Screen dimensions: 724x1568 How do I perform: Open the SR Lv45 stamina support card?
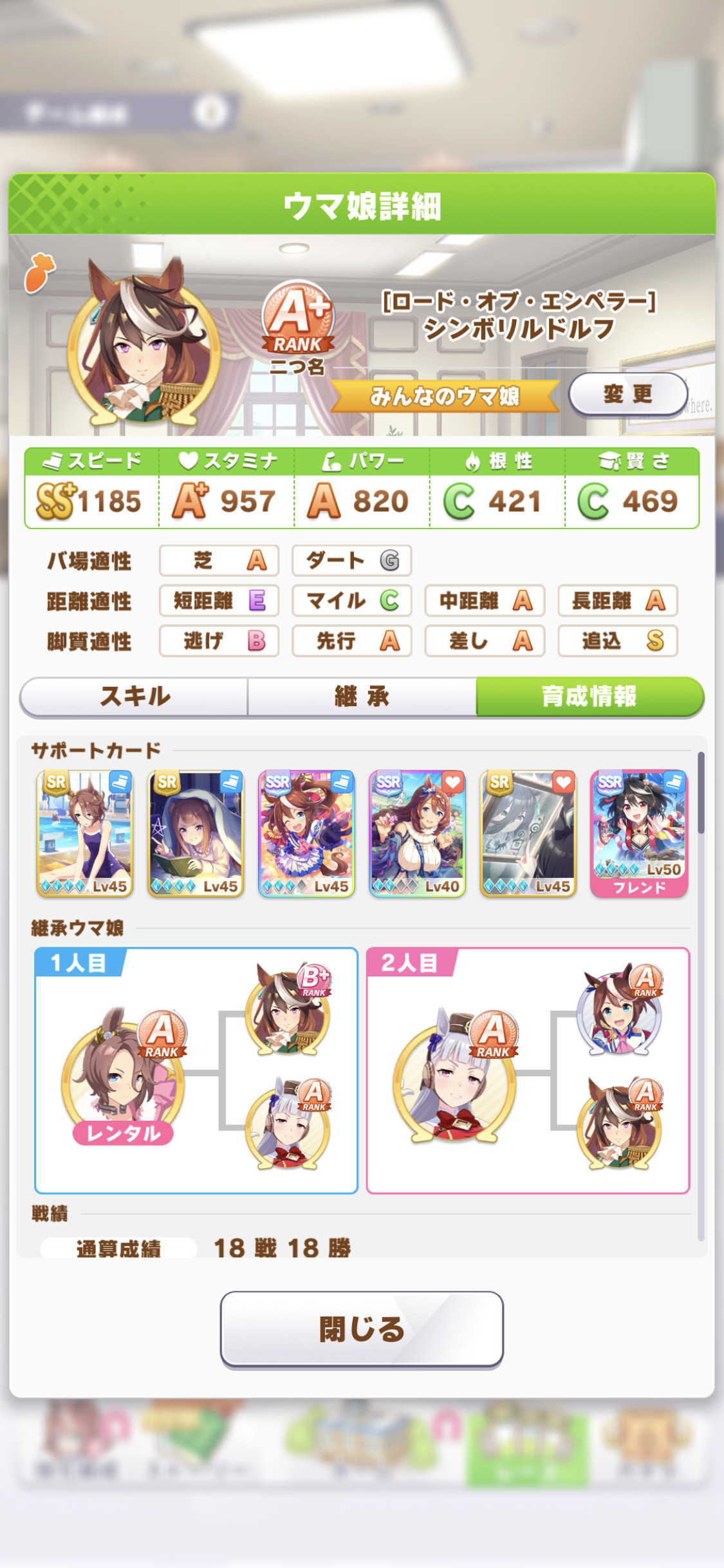528,834
